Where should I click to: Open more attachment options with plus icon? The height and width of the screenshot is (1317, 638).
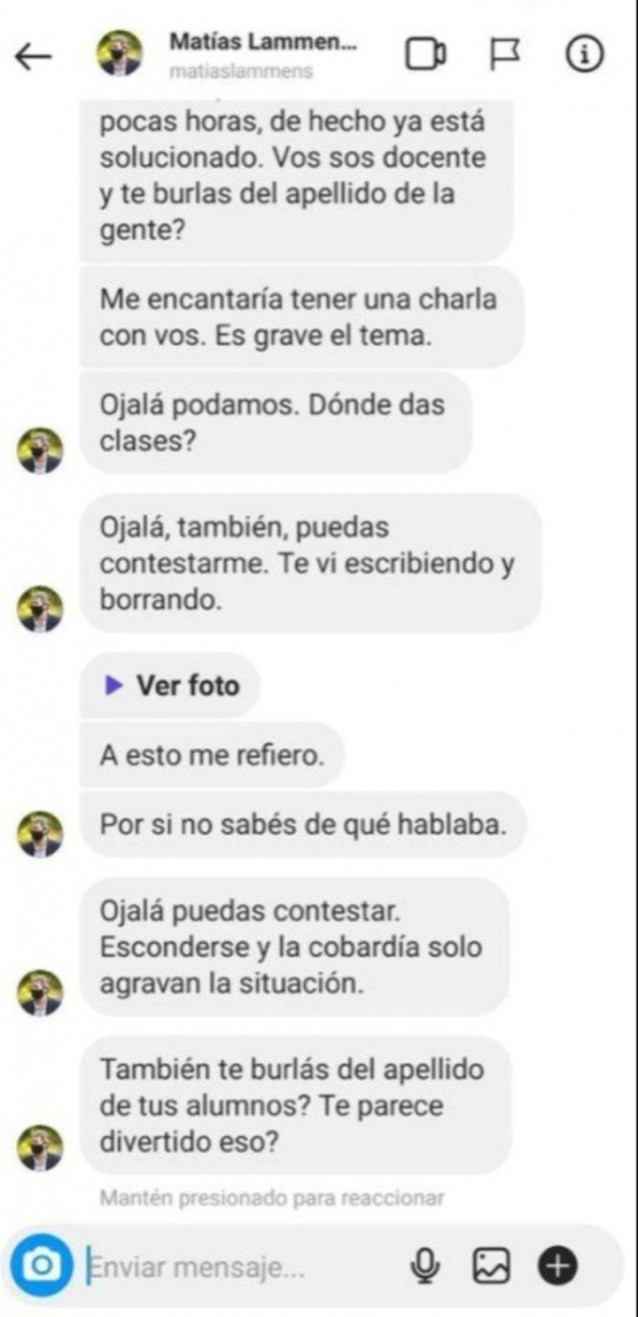click(x=558, y=1267)
